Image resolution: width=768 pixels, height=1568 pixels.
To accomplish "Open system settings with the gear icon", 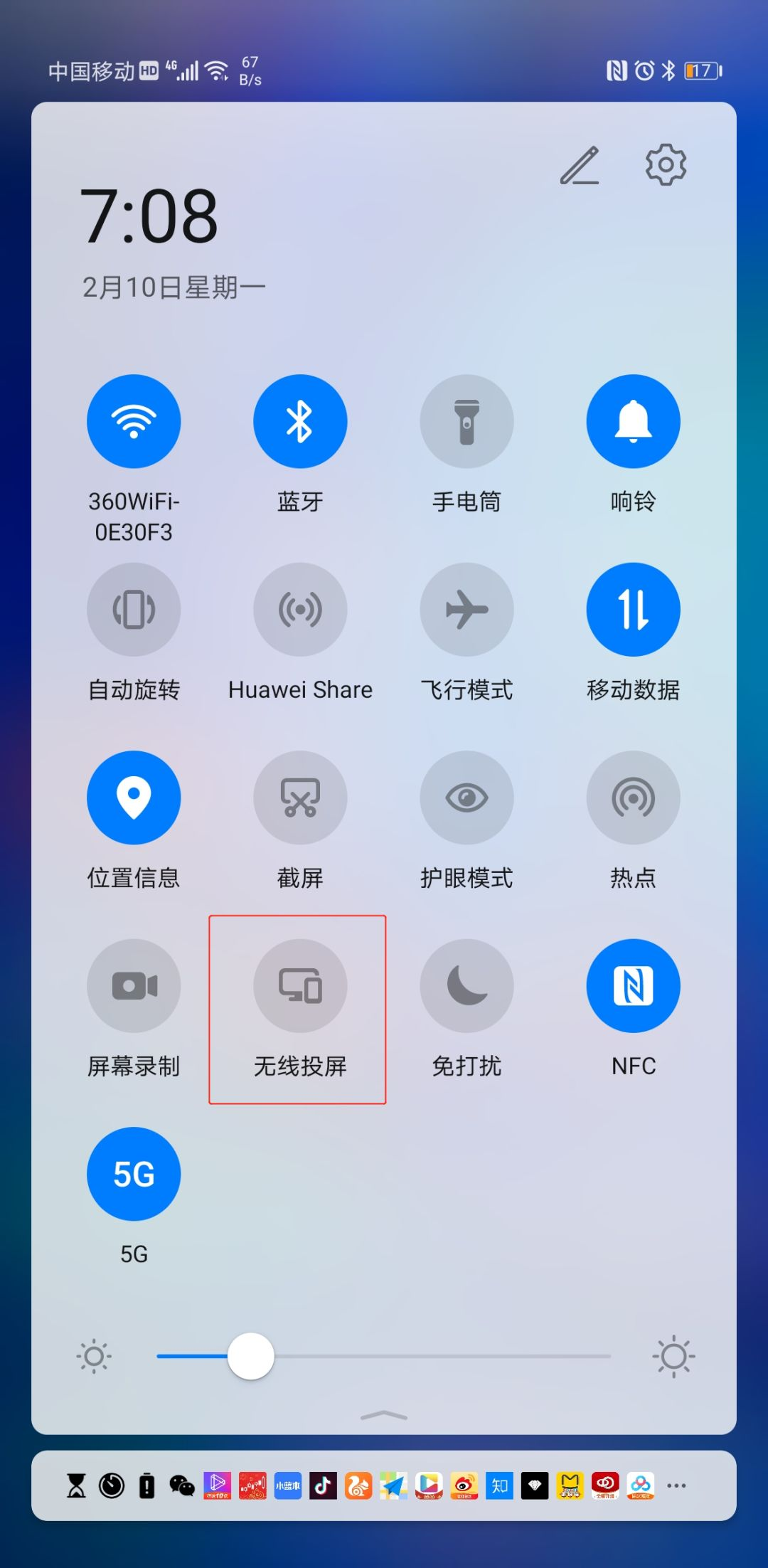I will click(666, 165).
